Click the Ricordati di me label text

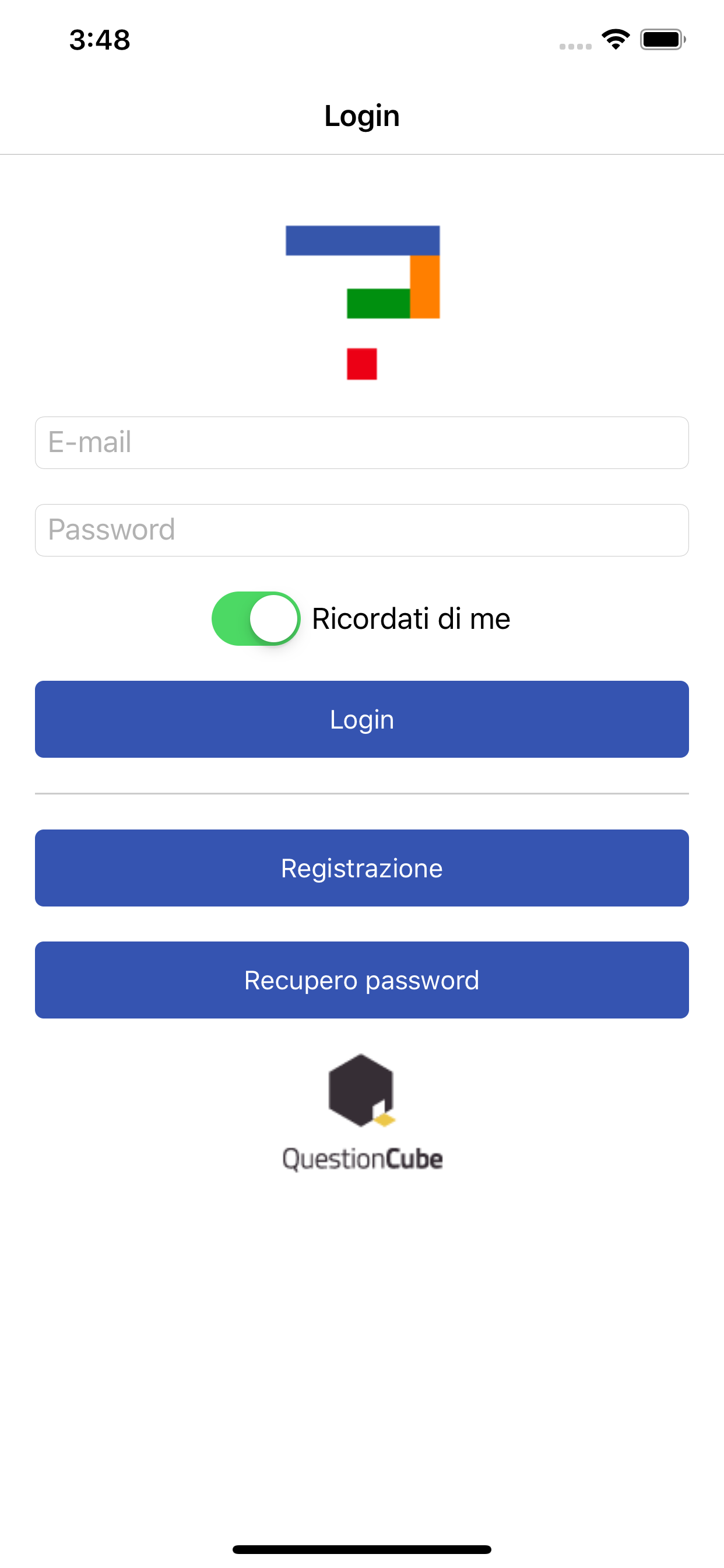pyautogui.click(x=412, y=618)
